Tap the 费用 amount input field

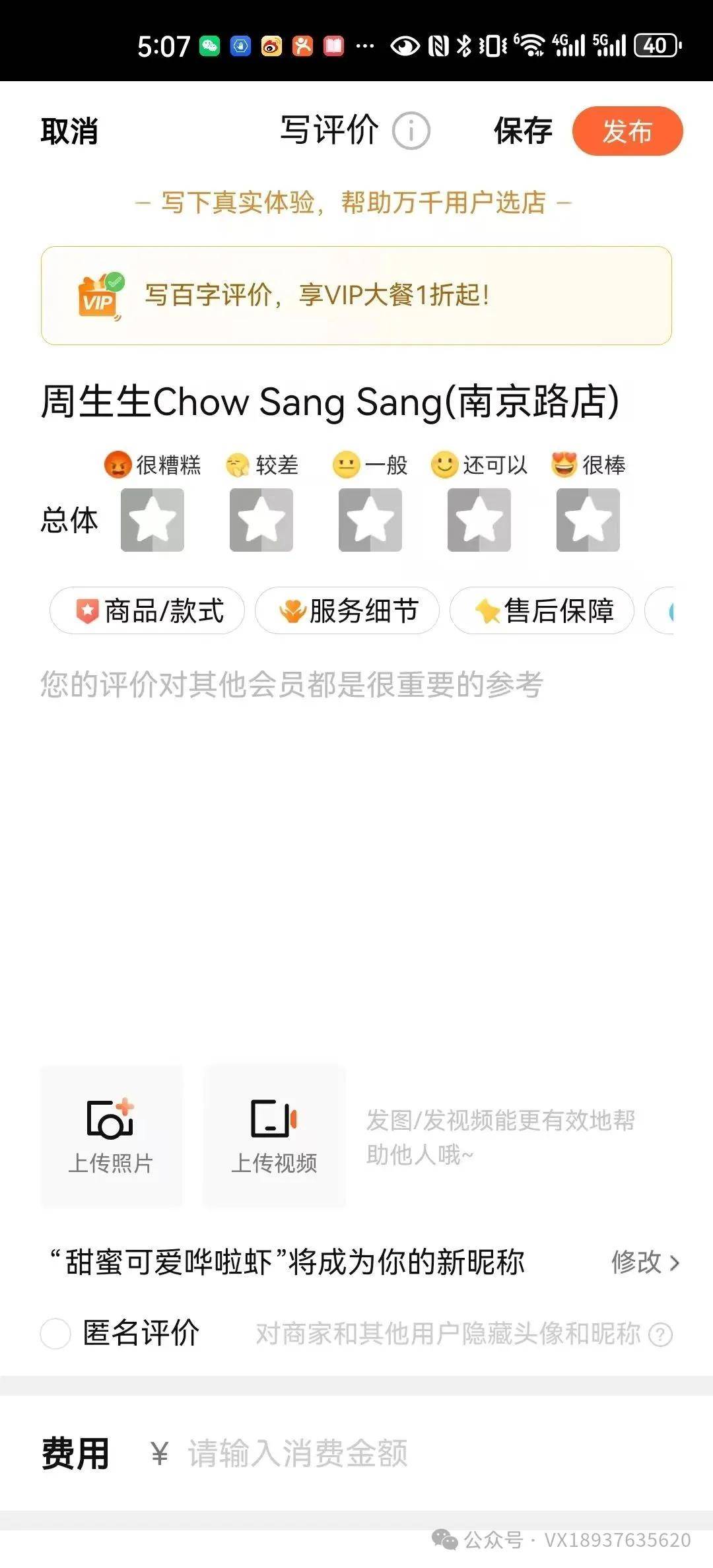[x=396, y=1453]
